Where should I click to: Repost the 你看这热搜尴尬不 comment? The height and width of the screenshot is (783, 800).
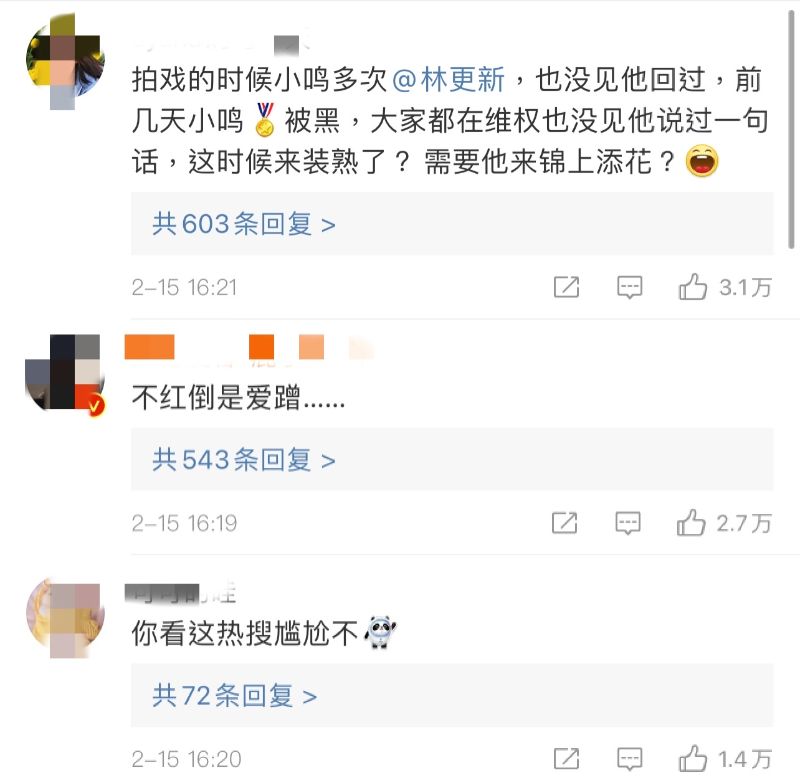pyautogui.click(x=566, y=759)
